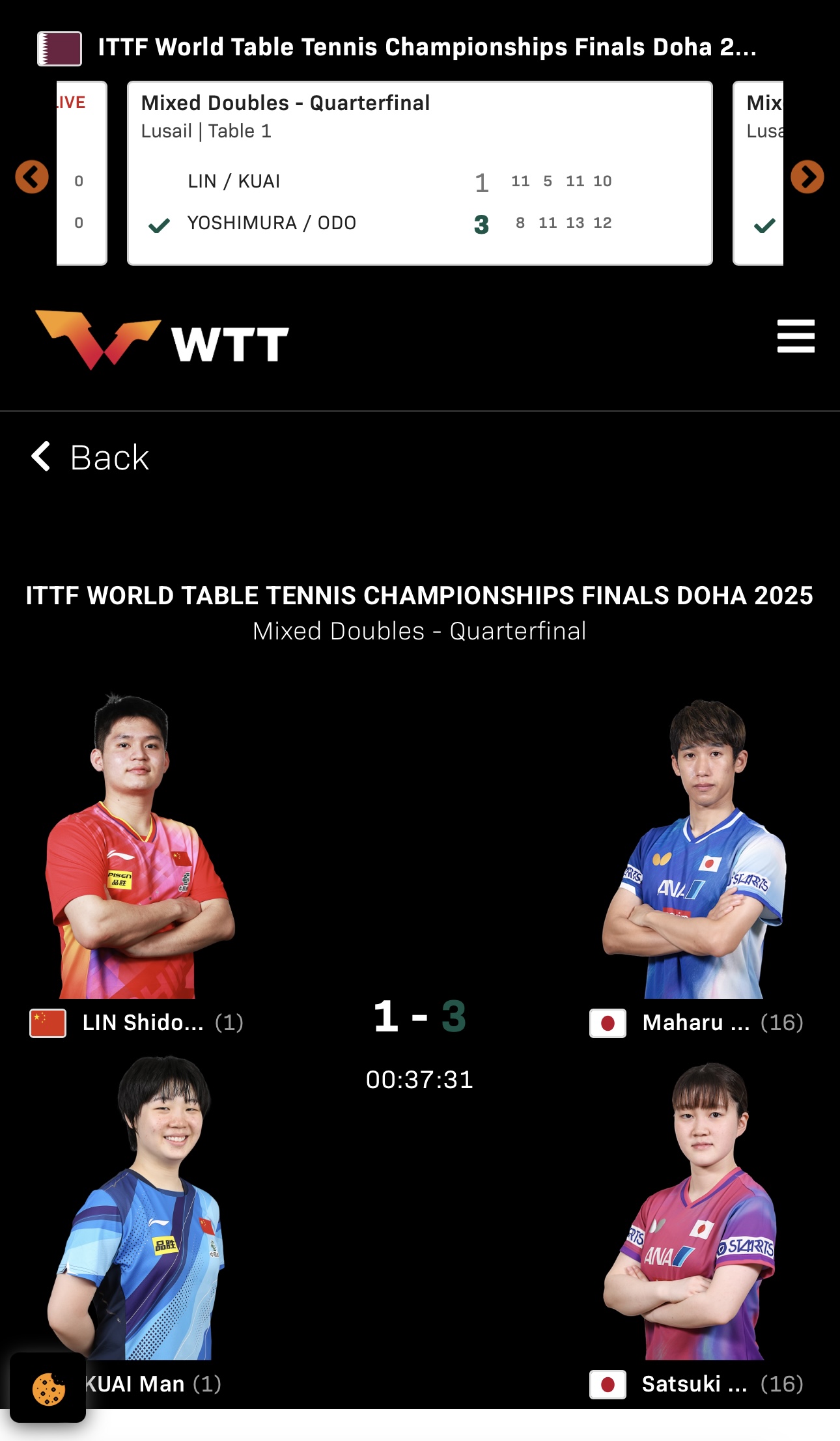Show the next match in the carousel
The width and height of the screenshot is (840, 1441).
coord(807,177)
